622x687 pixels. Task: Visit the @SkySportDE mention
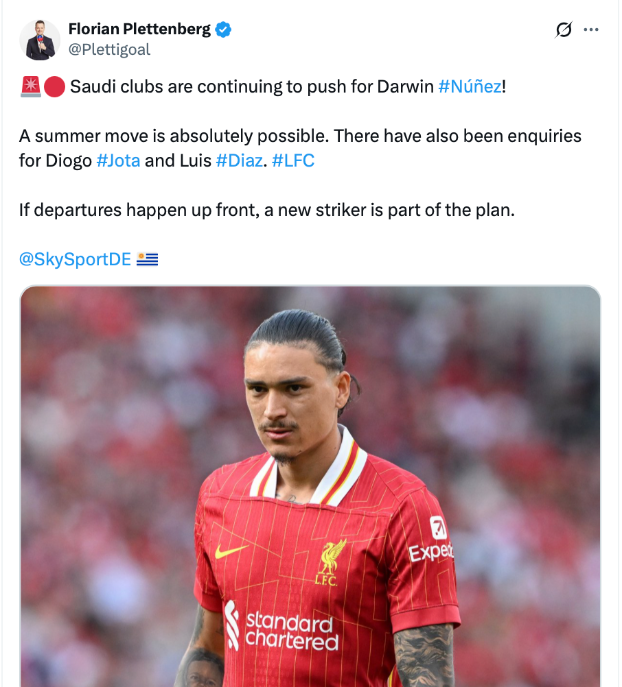click(x=75, y=259)
